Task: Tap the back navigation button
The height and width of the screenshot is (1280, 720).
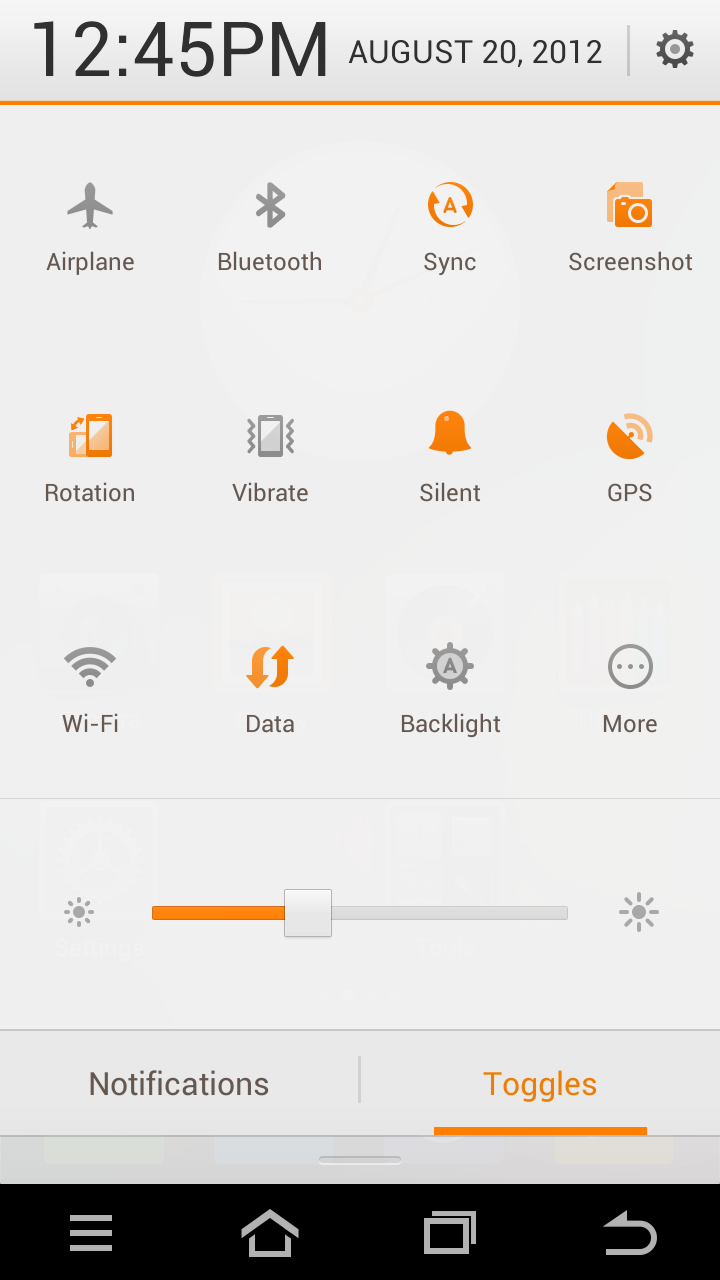Action: [x=630, y=1233]
